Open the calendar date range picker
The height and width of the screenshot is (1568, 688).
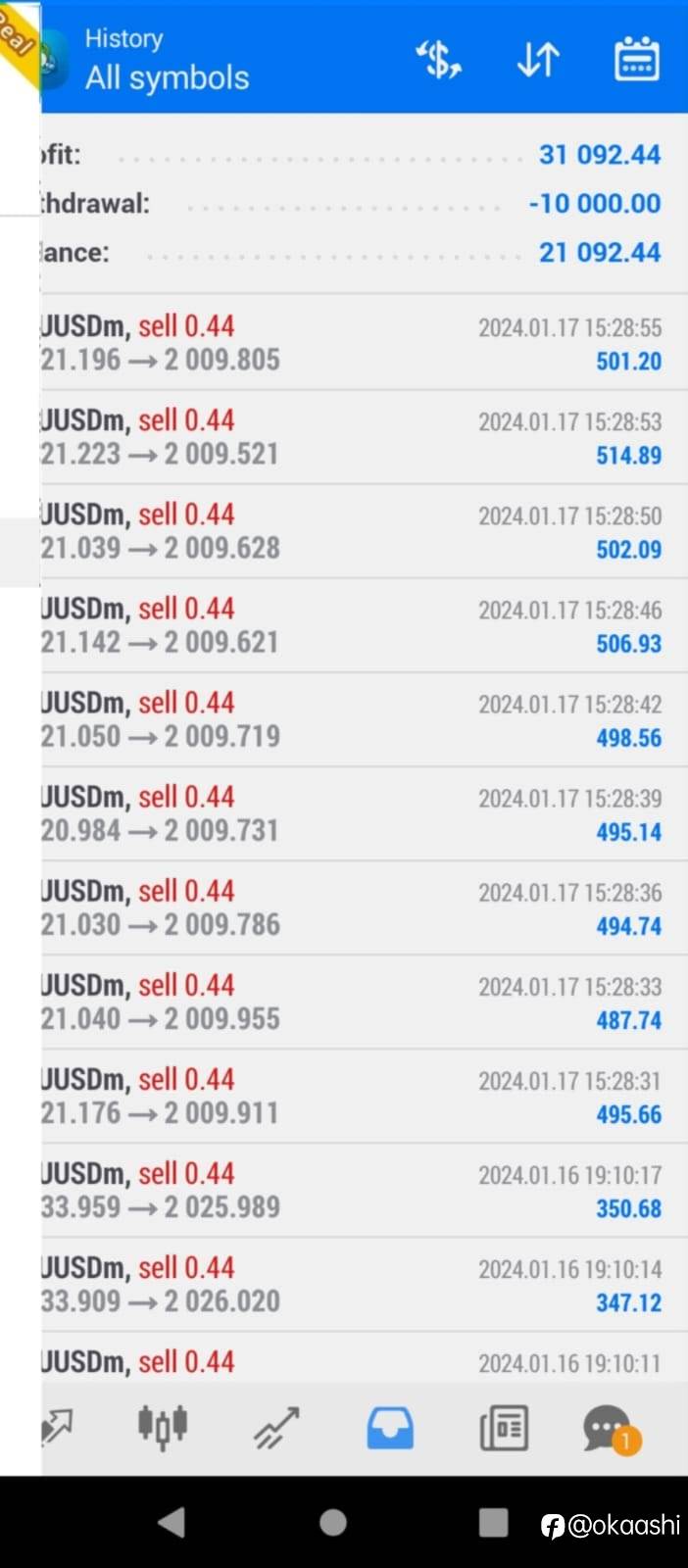636,59
